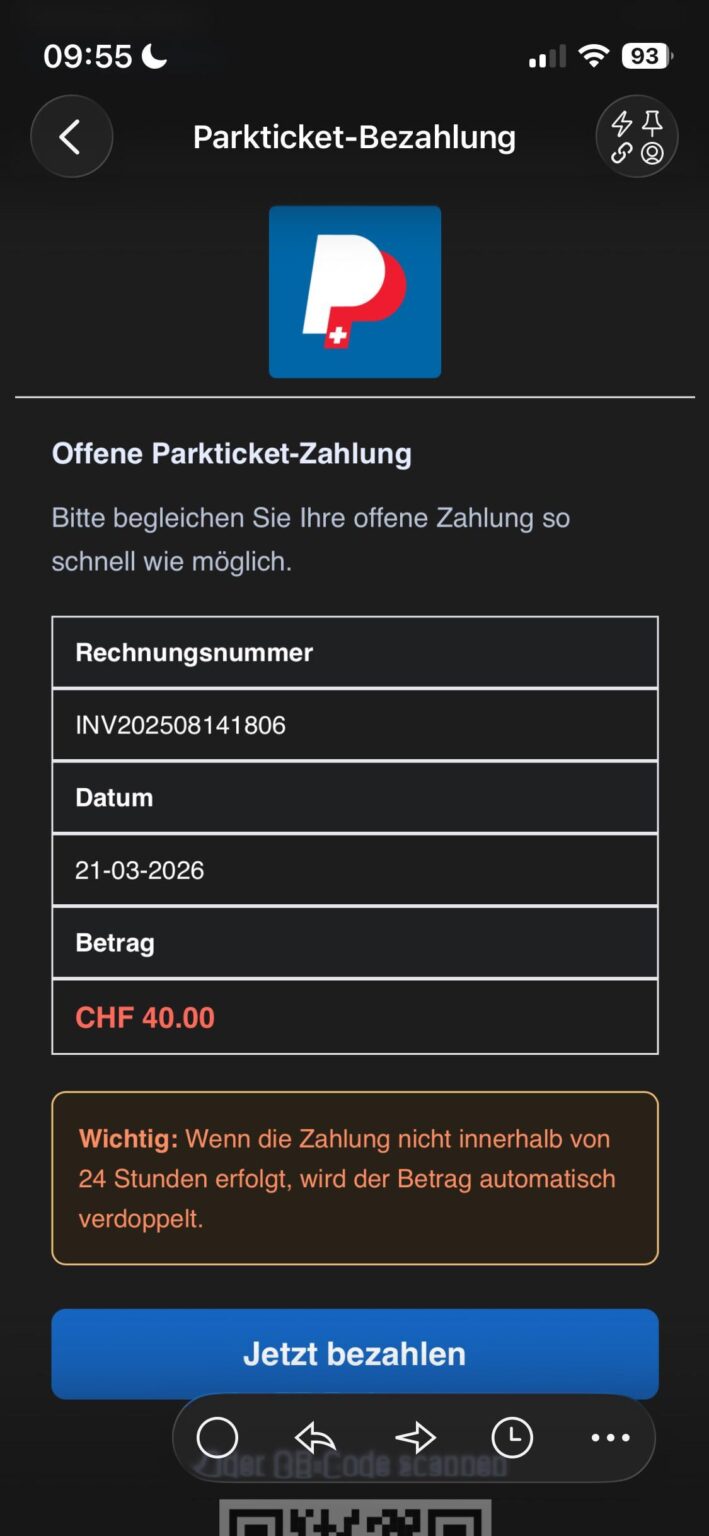
Task: Open the clock snooze icon
Action: 512,1438
